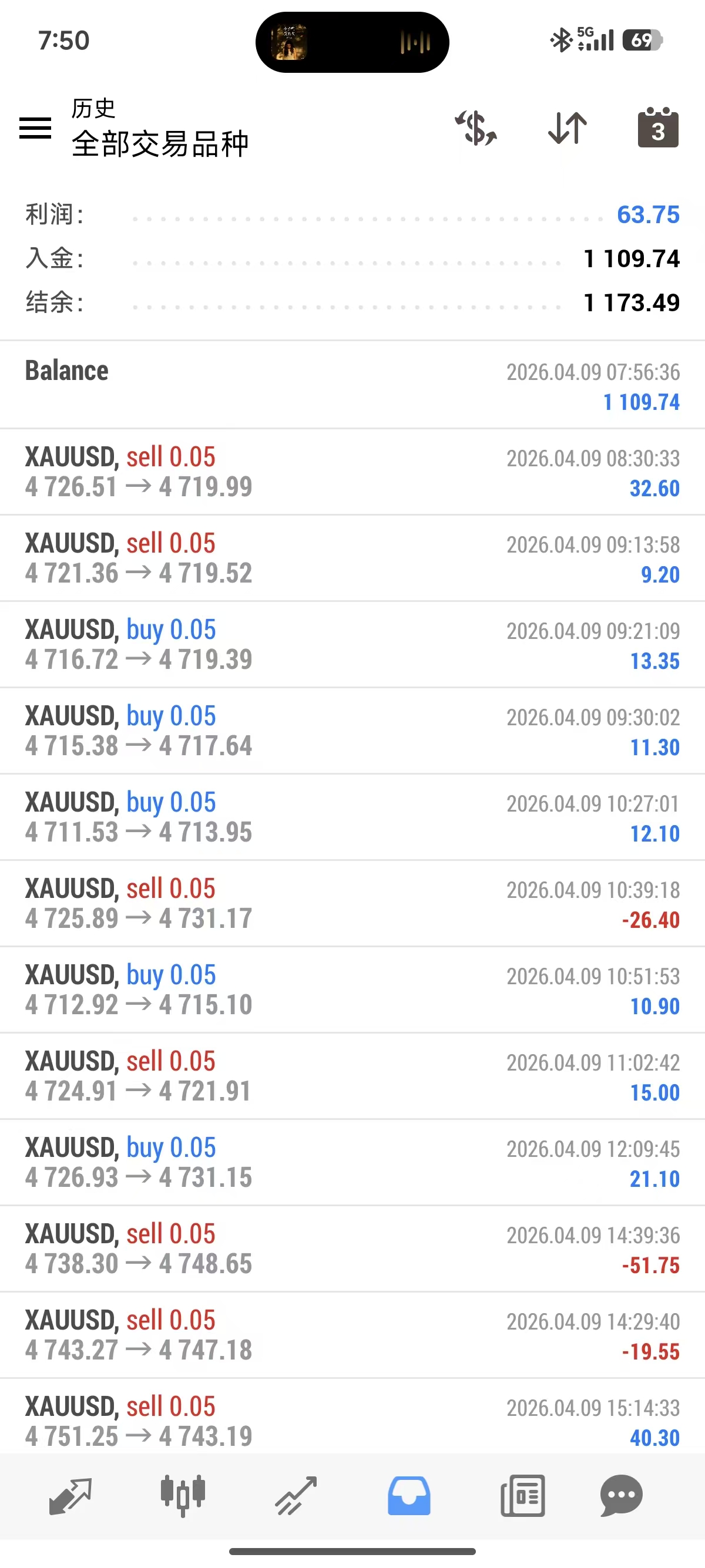Image resolution: width=705 pixels, height=1568 pixels.
Task: Open the hamburger side menu
Action: (35, 128)
